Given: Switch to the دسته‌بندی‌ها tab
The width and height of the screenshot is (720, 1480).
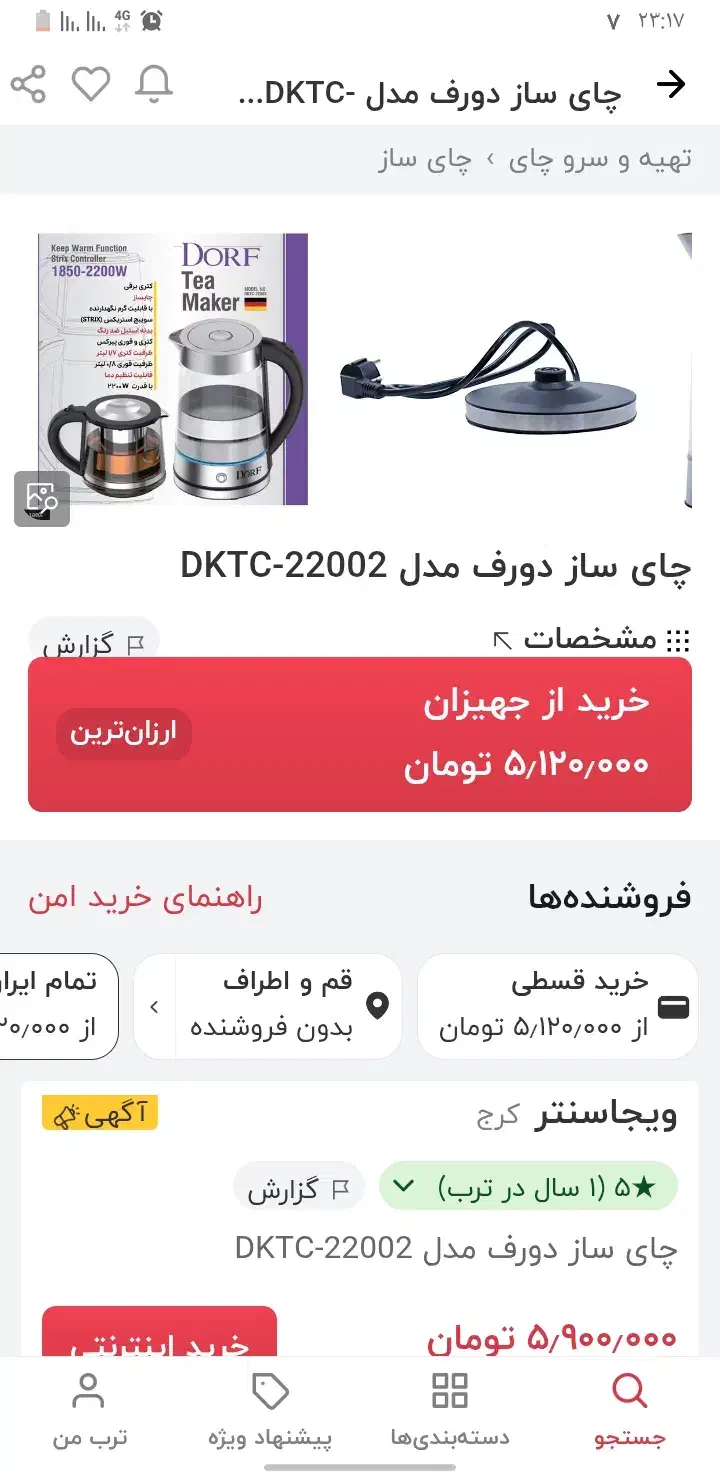Looking at the screenshot, I should [x=448, y=1390].
